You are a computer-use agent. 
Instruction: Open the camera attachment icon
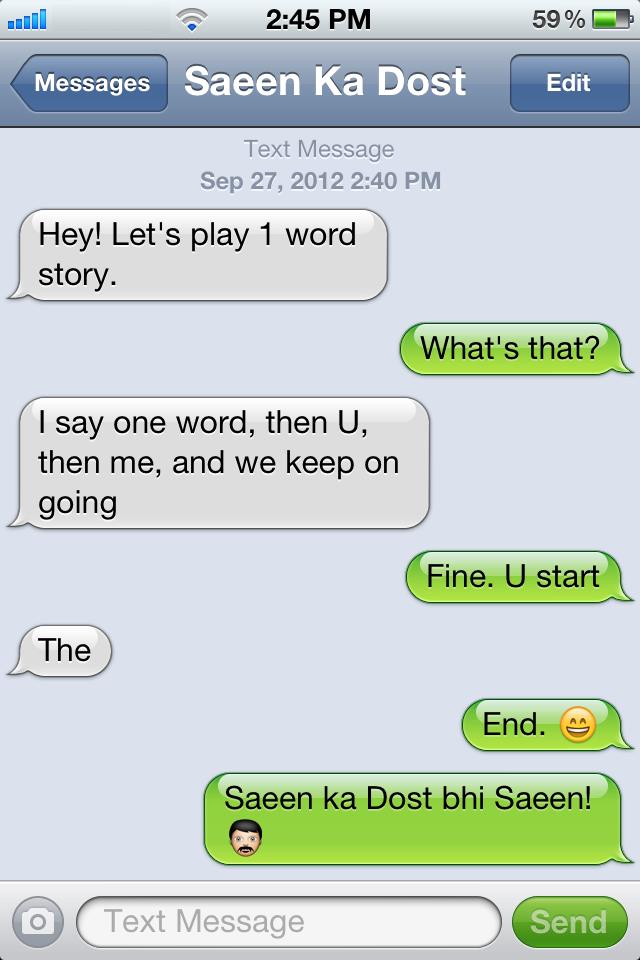(x=38, y=921)
